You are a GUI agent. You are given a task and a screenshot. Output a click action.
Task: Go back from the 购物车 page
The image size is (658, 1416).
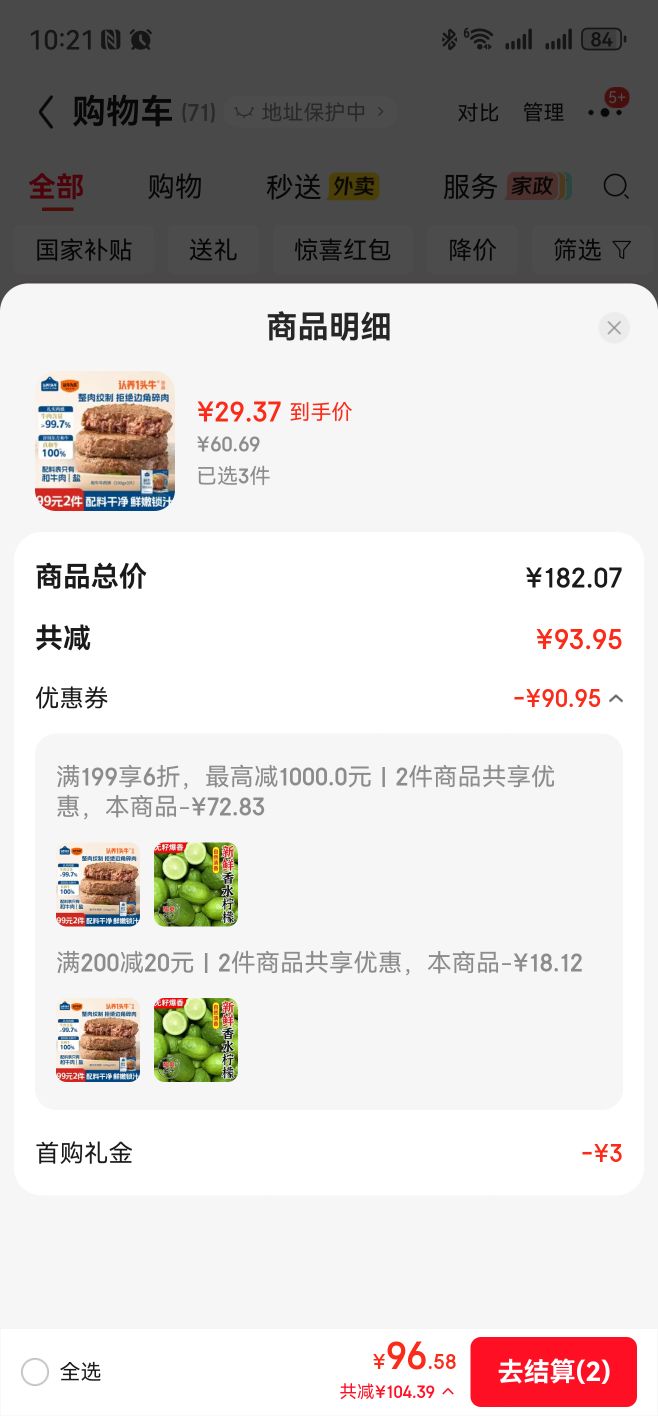46,112
